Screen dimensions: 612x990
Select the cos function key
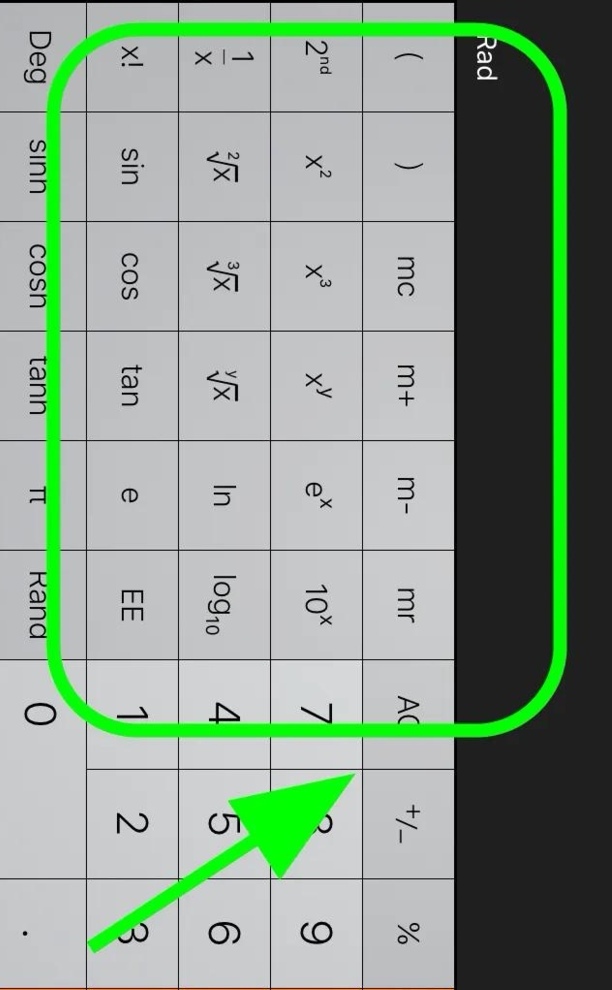click(132, 276)
